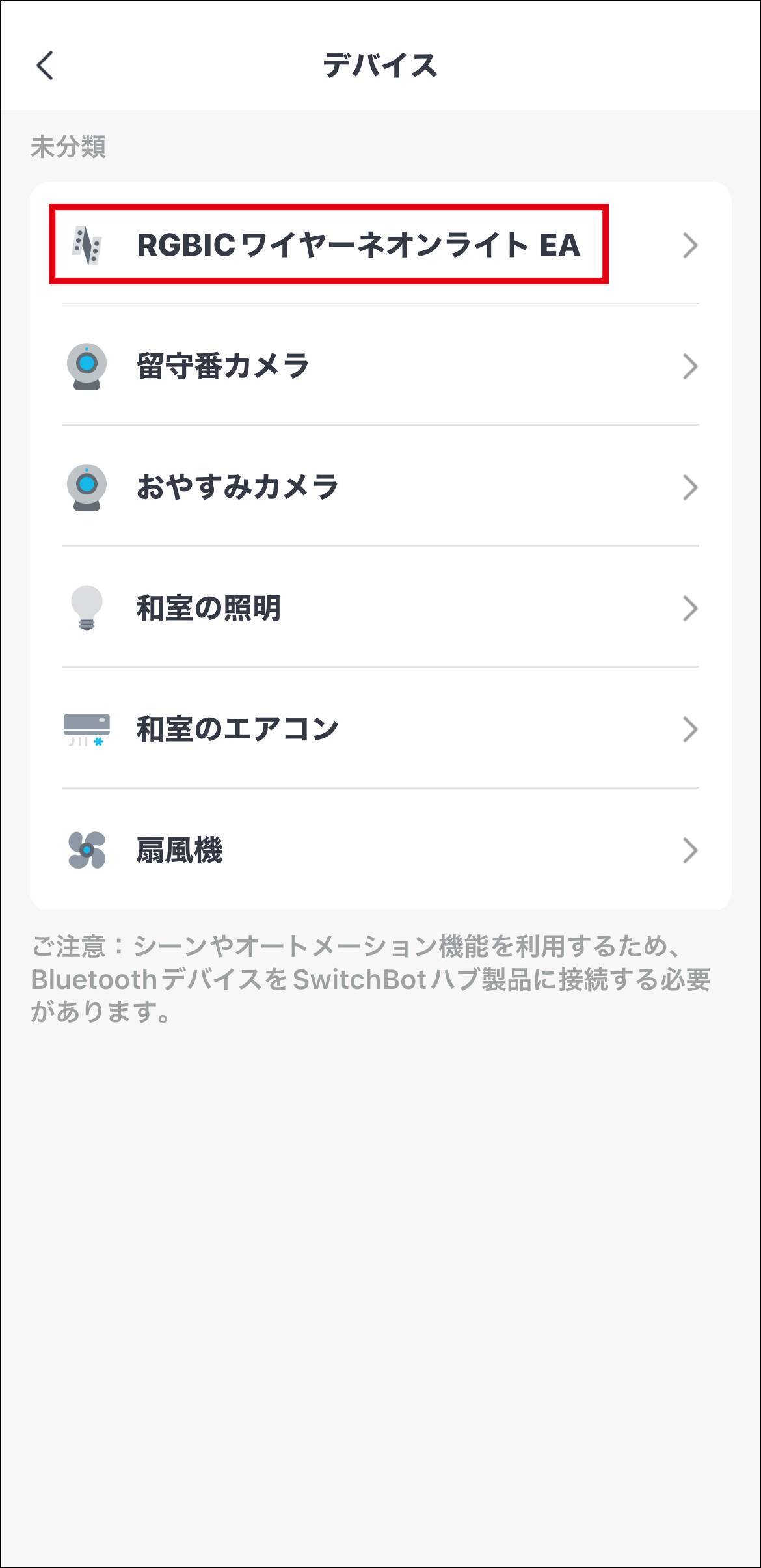
Task: Expand the 留守番カメラ entry chevron
Action: coord(691,366)
